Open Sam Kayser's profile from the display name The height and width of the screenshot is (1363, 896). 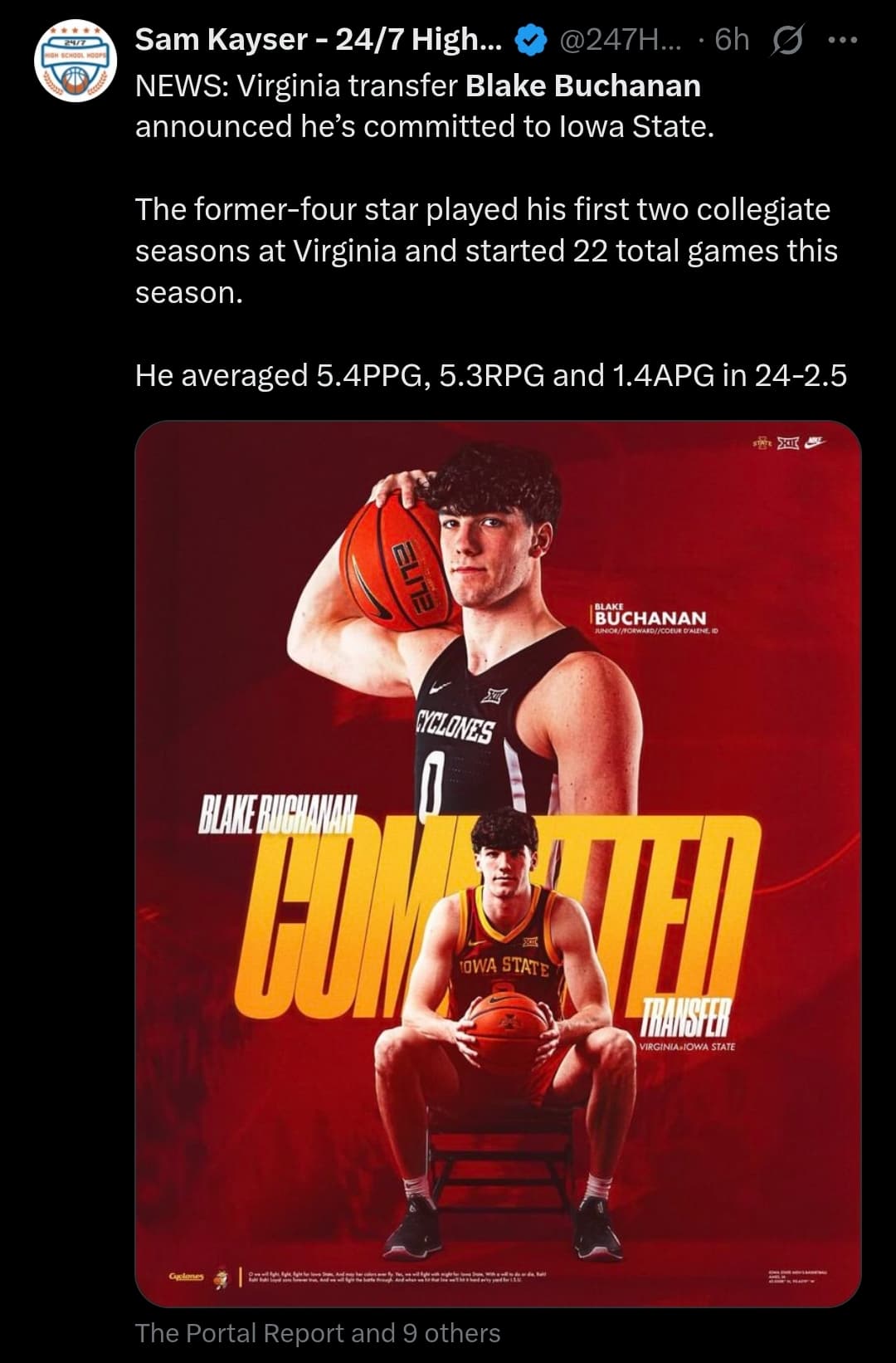pos(318,40)
